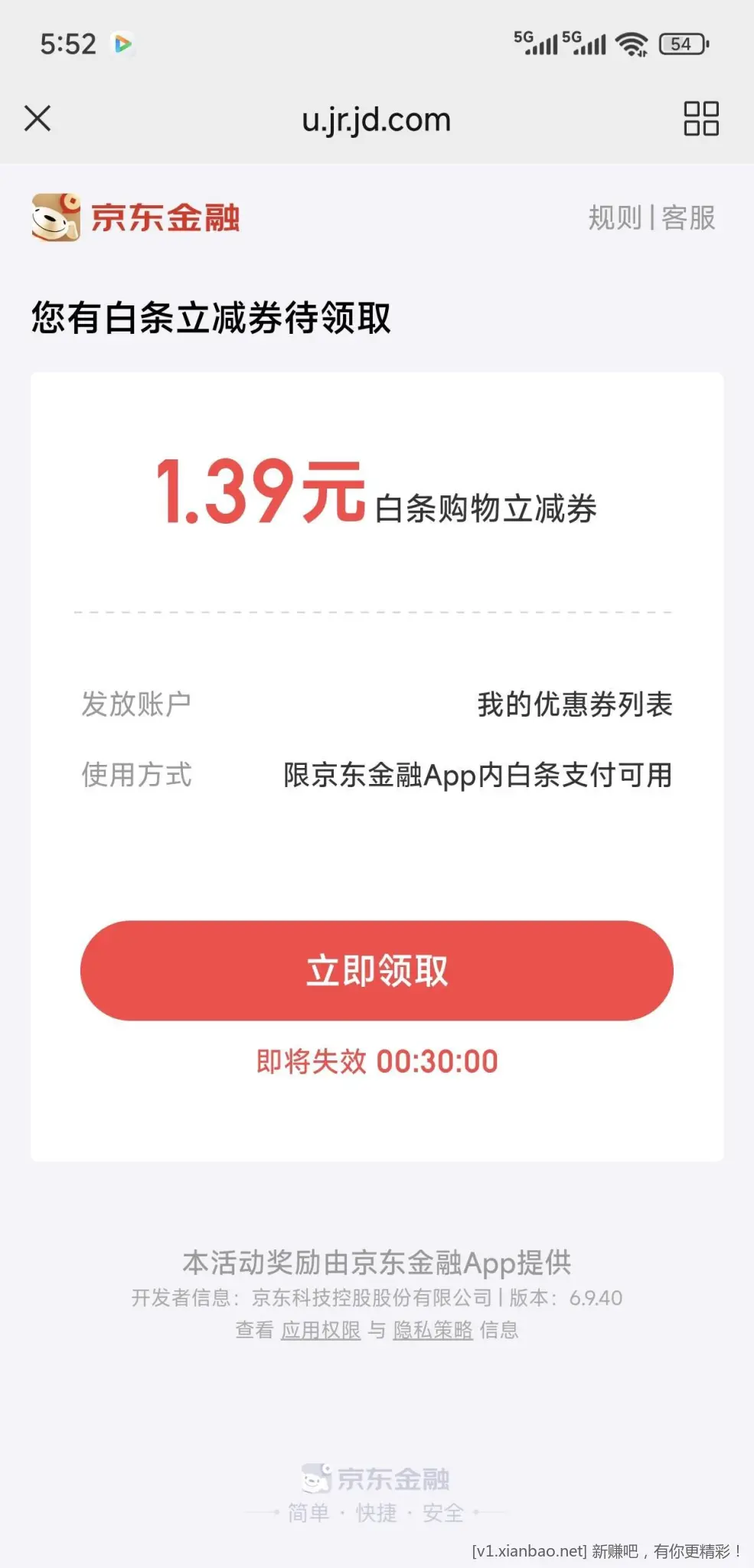Tap the 立即领取 claim button

[377, 970]
